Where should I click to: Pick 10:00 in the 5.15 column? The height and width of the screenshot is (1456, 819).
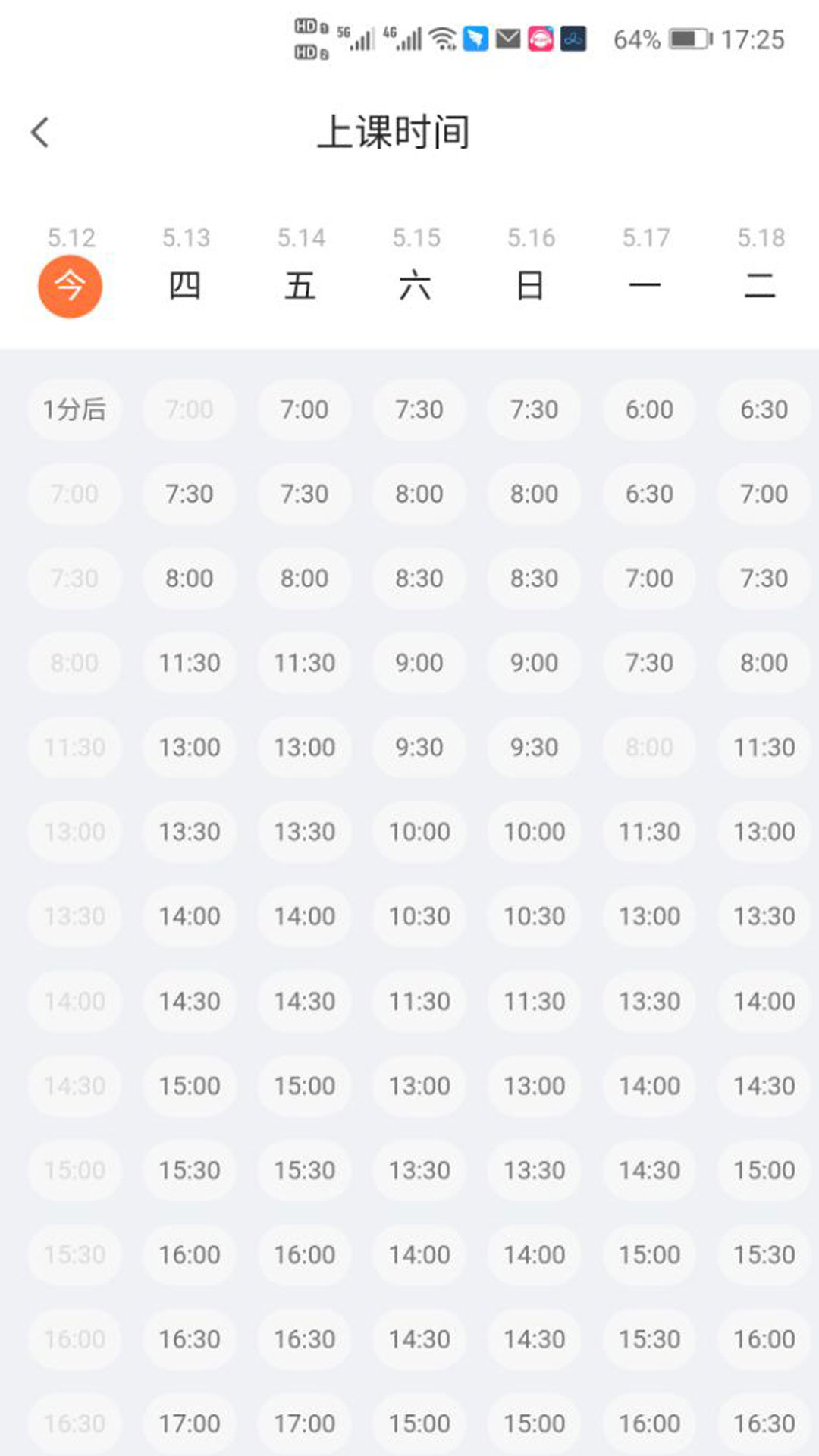[x=419, y=832]
